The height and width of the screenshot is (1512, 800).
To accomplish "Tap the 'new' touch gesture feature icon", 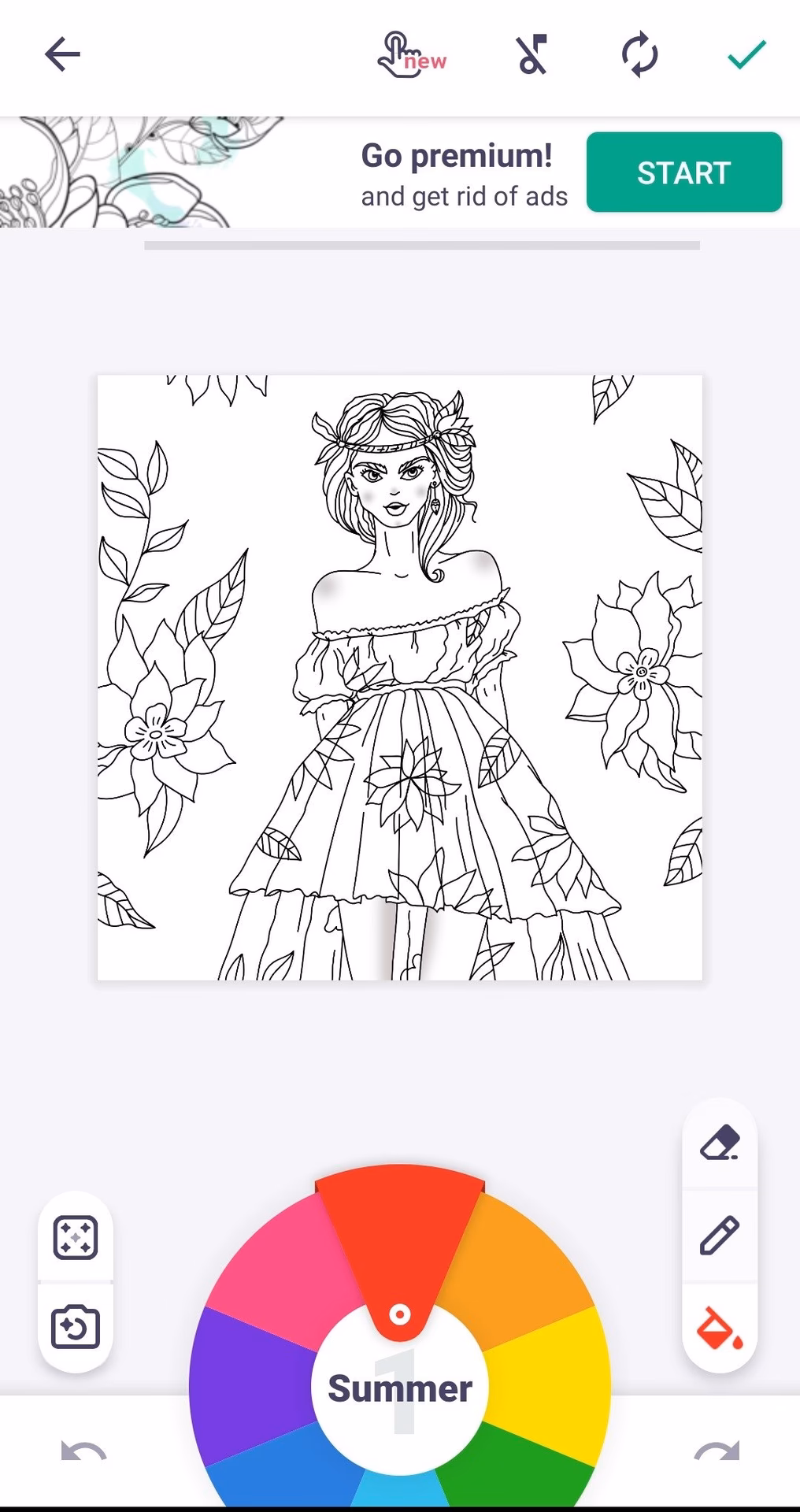I will pos(410,54).
